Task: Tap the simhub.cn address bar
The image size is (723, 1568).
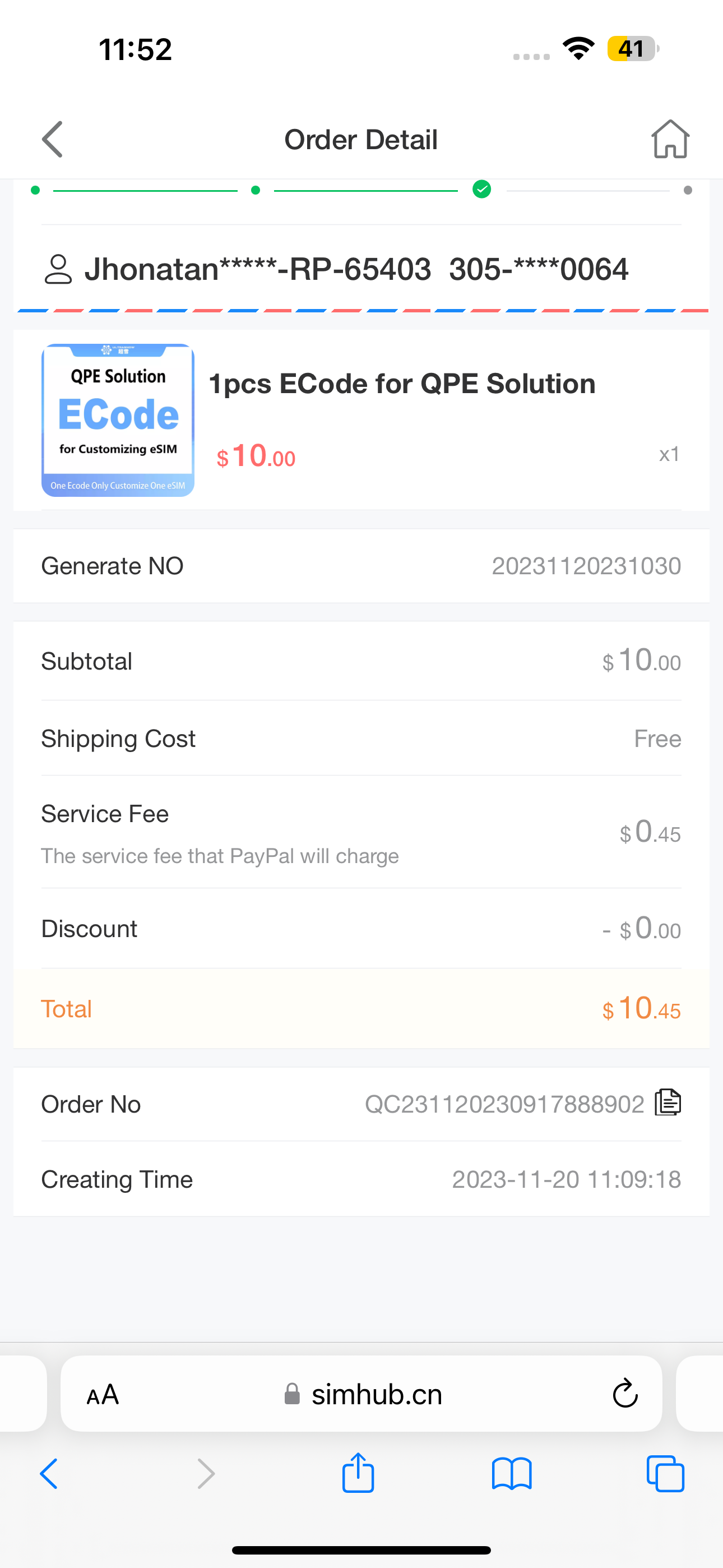Action: [361, 1394]
